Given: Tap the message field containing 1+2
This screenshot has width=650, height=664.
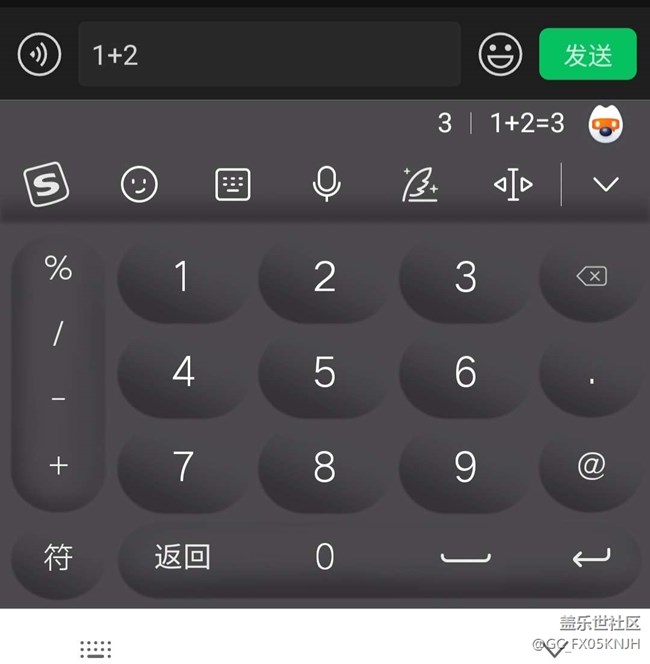Looking at the screenshot, I should [x=269, y=54].
